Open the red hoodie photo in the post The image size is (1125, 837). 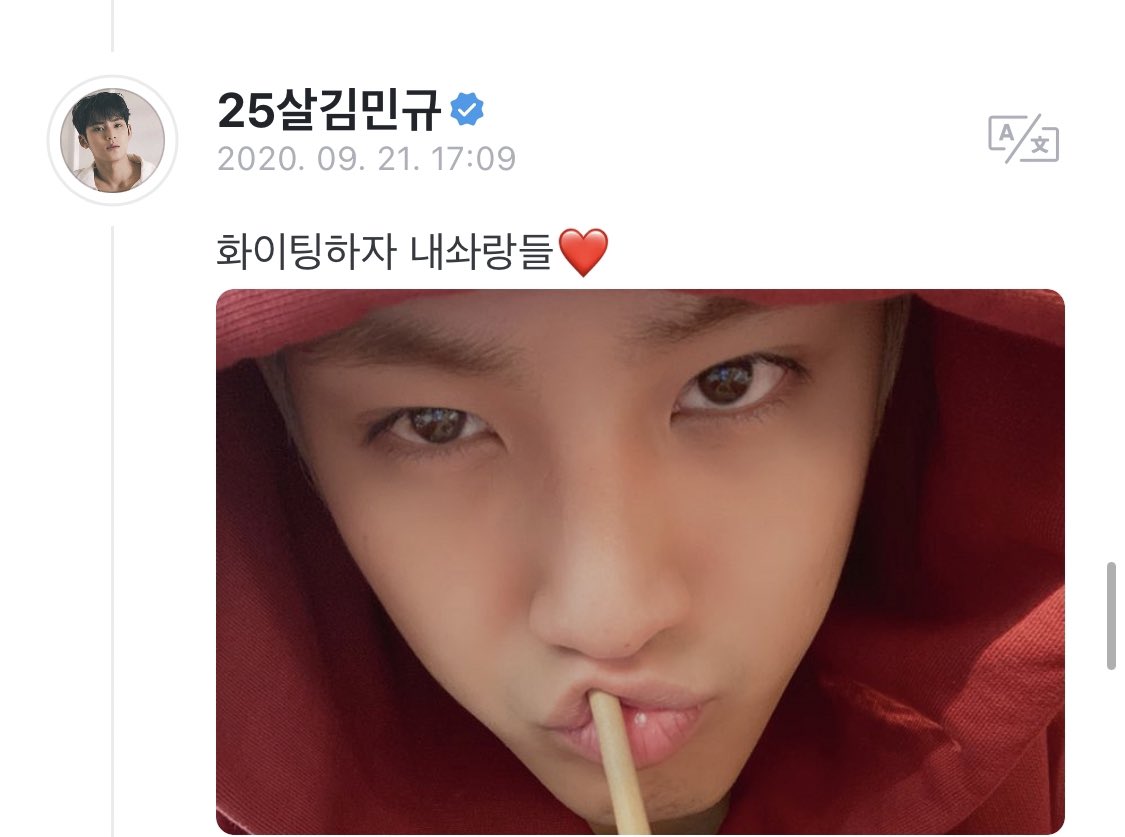coord(640,560)
